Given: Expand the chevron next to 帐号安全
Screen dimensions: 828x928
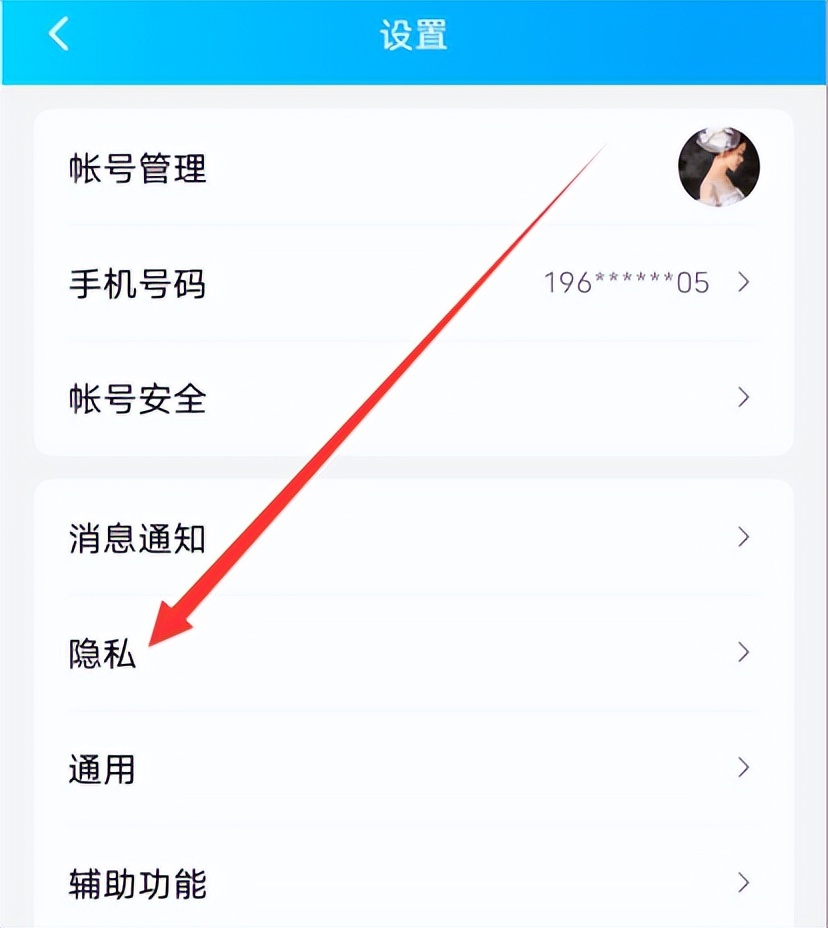Looking at the screenshot, I should point(744,398).
